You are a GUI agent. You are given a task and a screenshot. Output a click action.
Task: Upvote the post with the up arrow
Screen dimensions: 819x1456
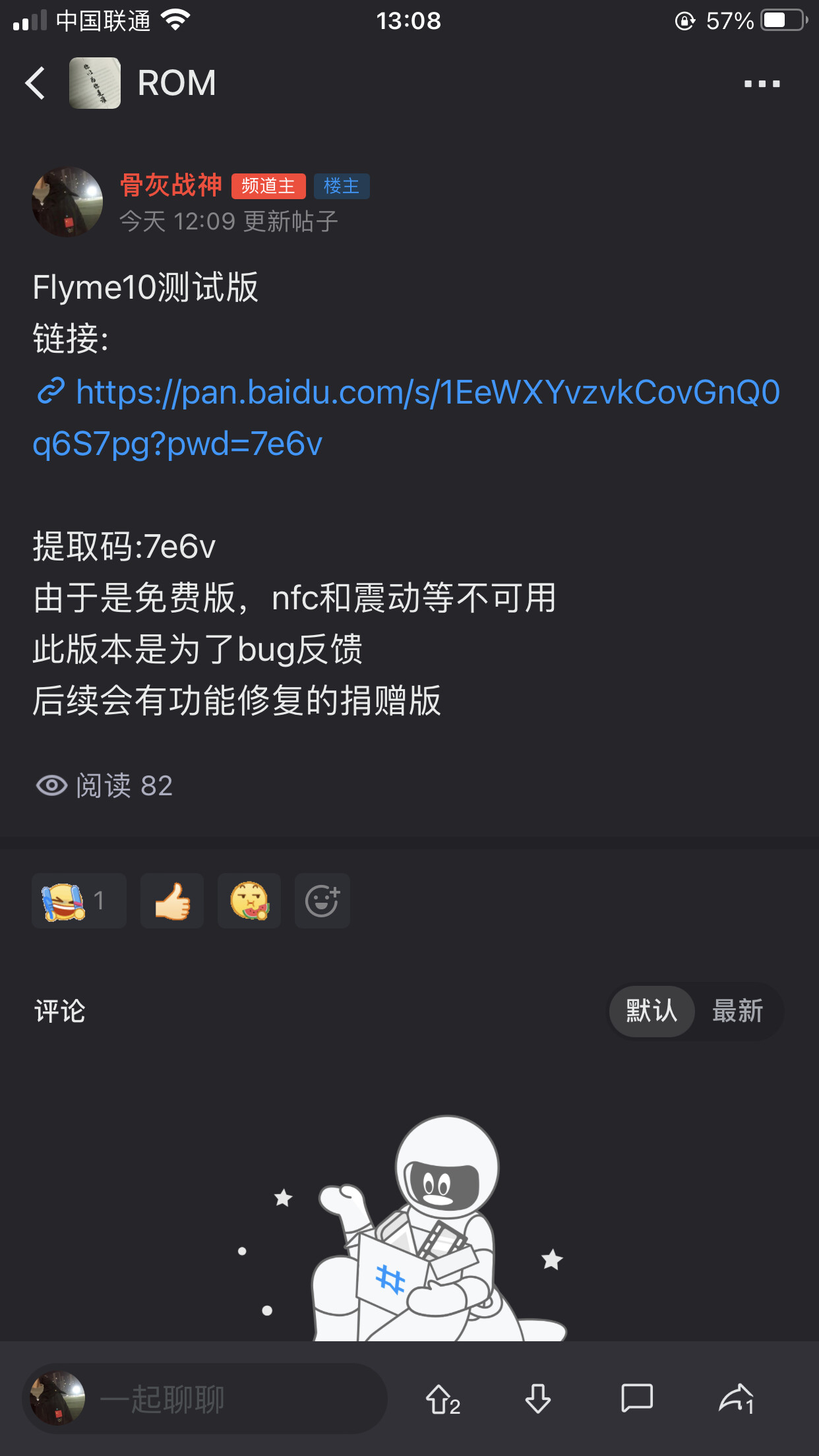[x=442, y=1399]
